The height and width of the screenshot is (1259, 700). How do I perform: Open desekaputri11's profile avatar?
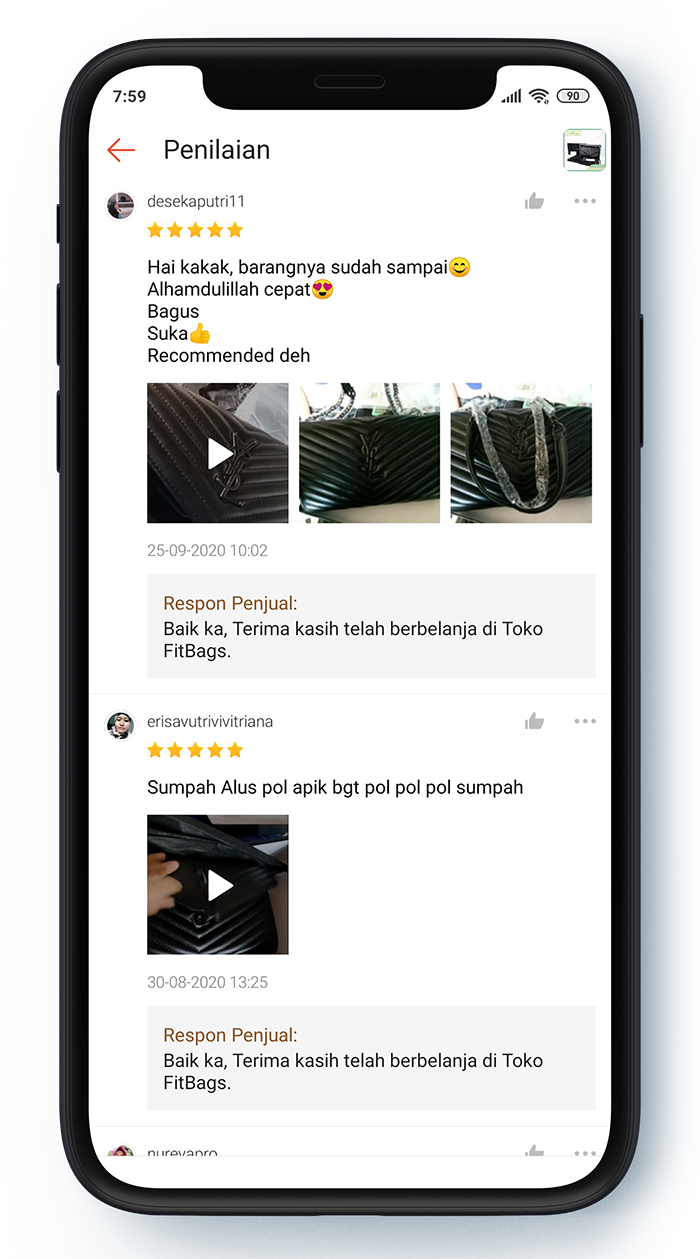(x=121, y=206)
